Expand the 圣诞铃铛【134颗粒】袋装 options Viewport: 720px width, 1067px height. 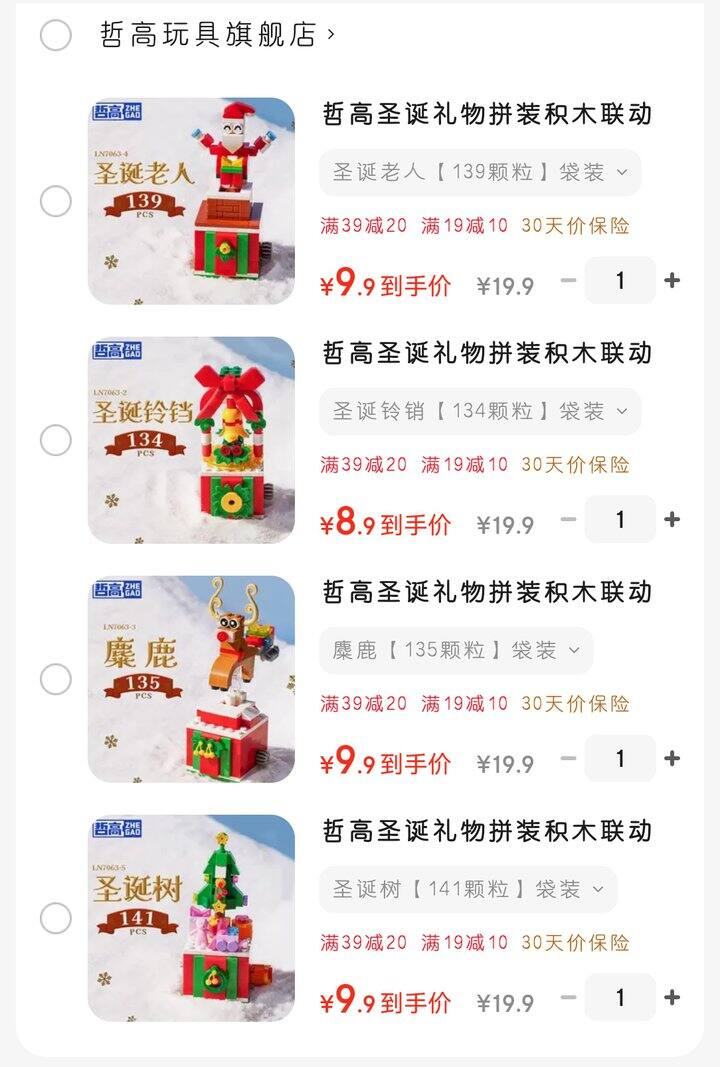point(480,412)
